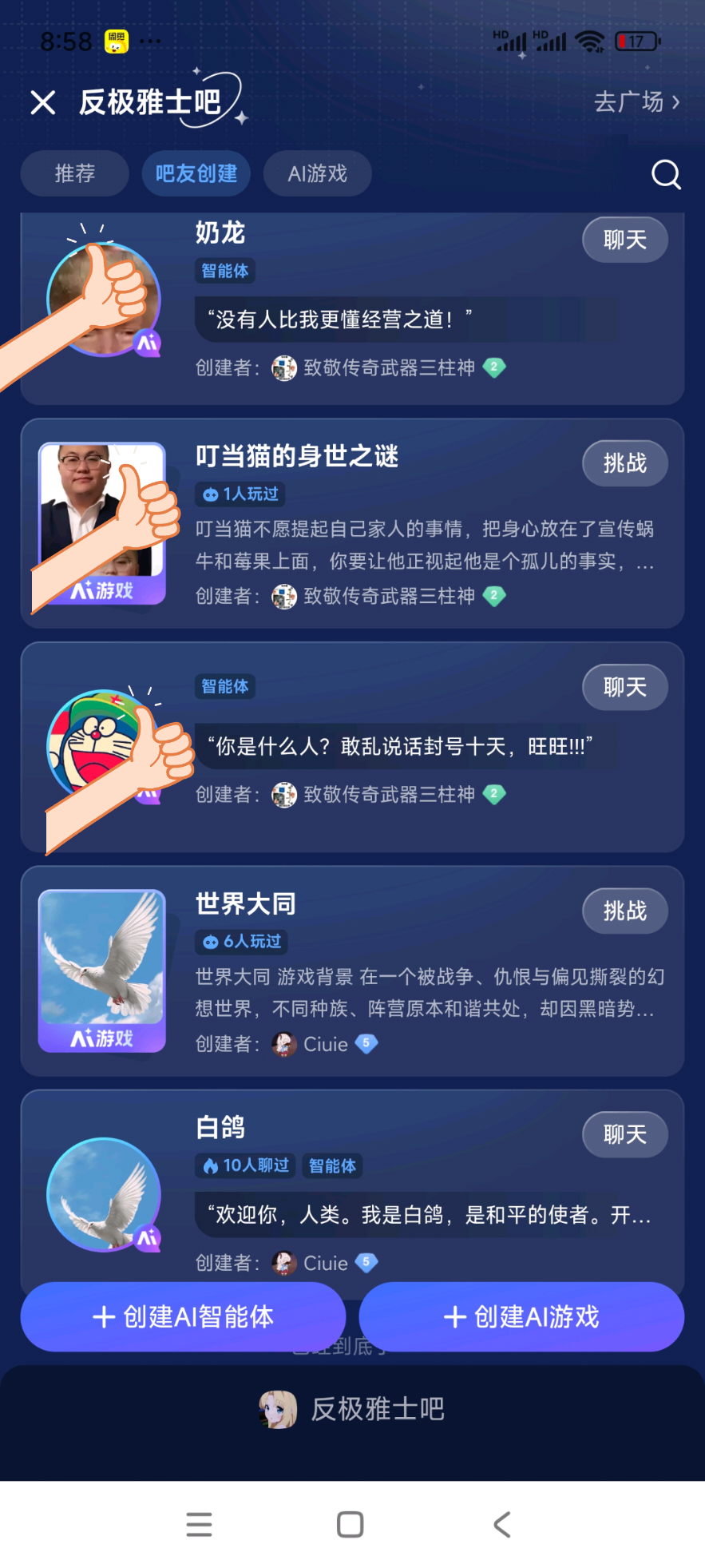Chat with 奶龙 agent
This screenshot has width=705, height=1568.
(x=624, y=240)
